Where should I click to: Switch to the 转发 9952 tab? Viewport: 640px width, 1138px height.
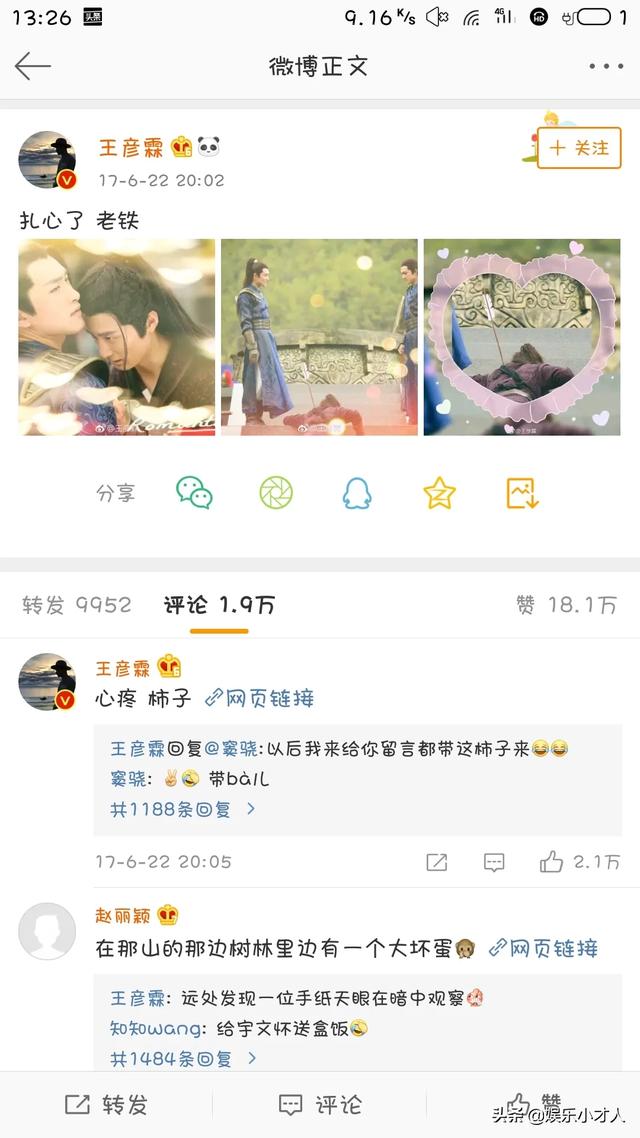(77, 605)
